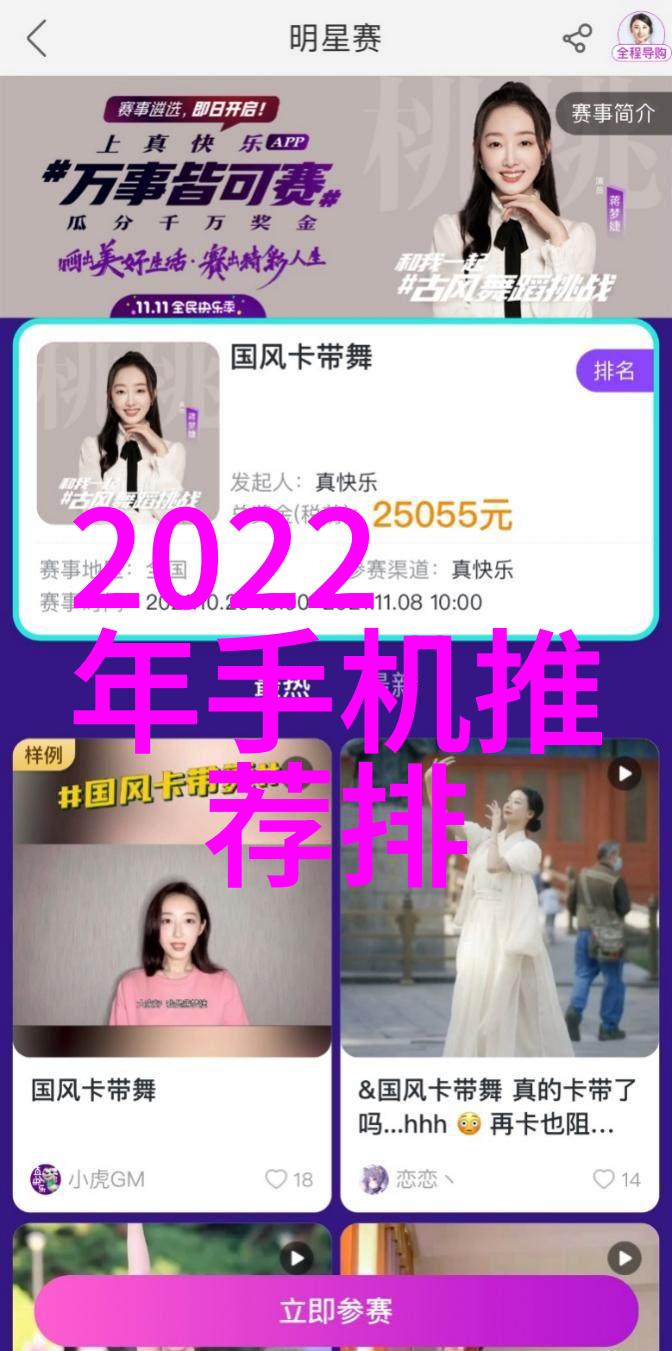Open the profile of 小虎GM
Screen dimensions: 672x1351
88,1179
